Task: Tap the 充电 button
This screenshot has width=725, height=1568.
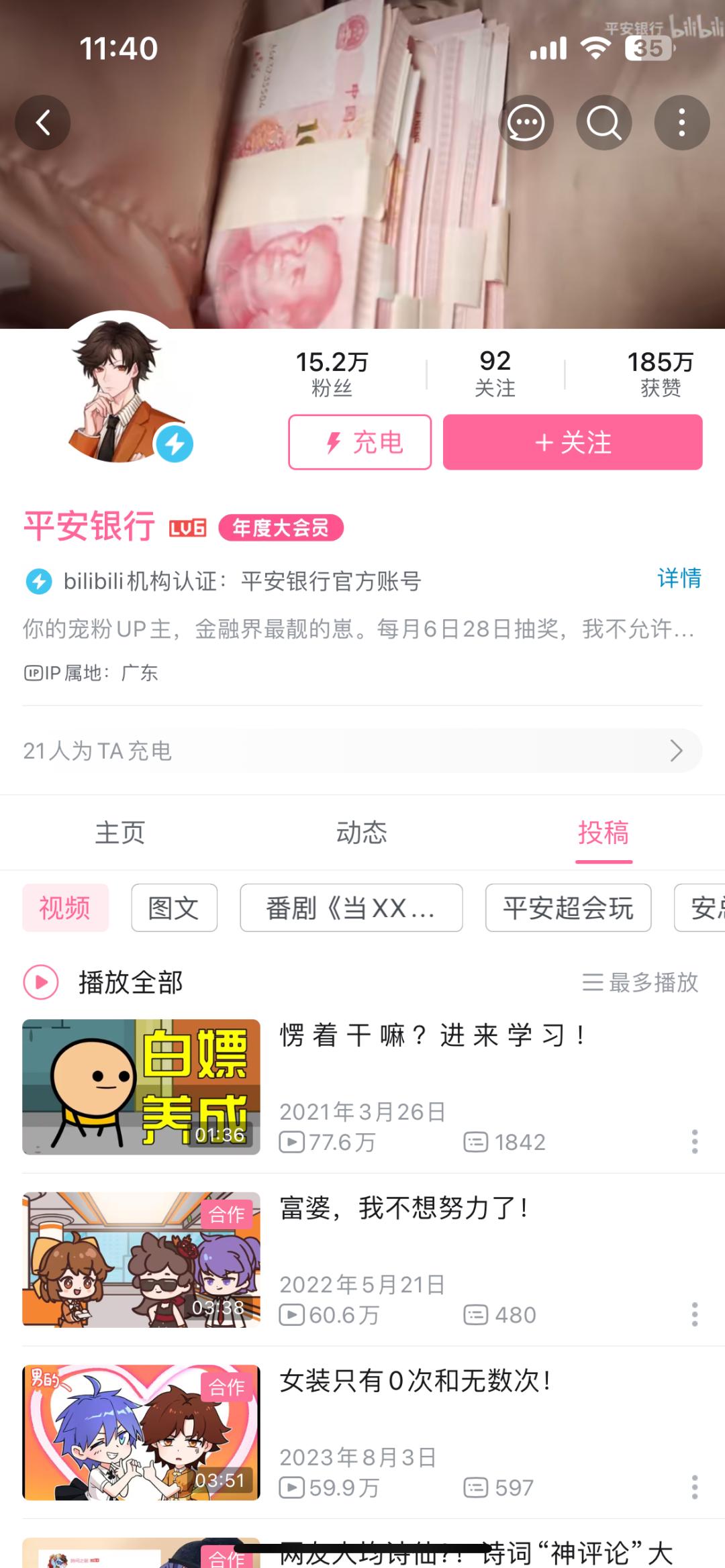Action: 360,442
